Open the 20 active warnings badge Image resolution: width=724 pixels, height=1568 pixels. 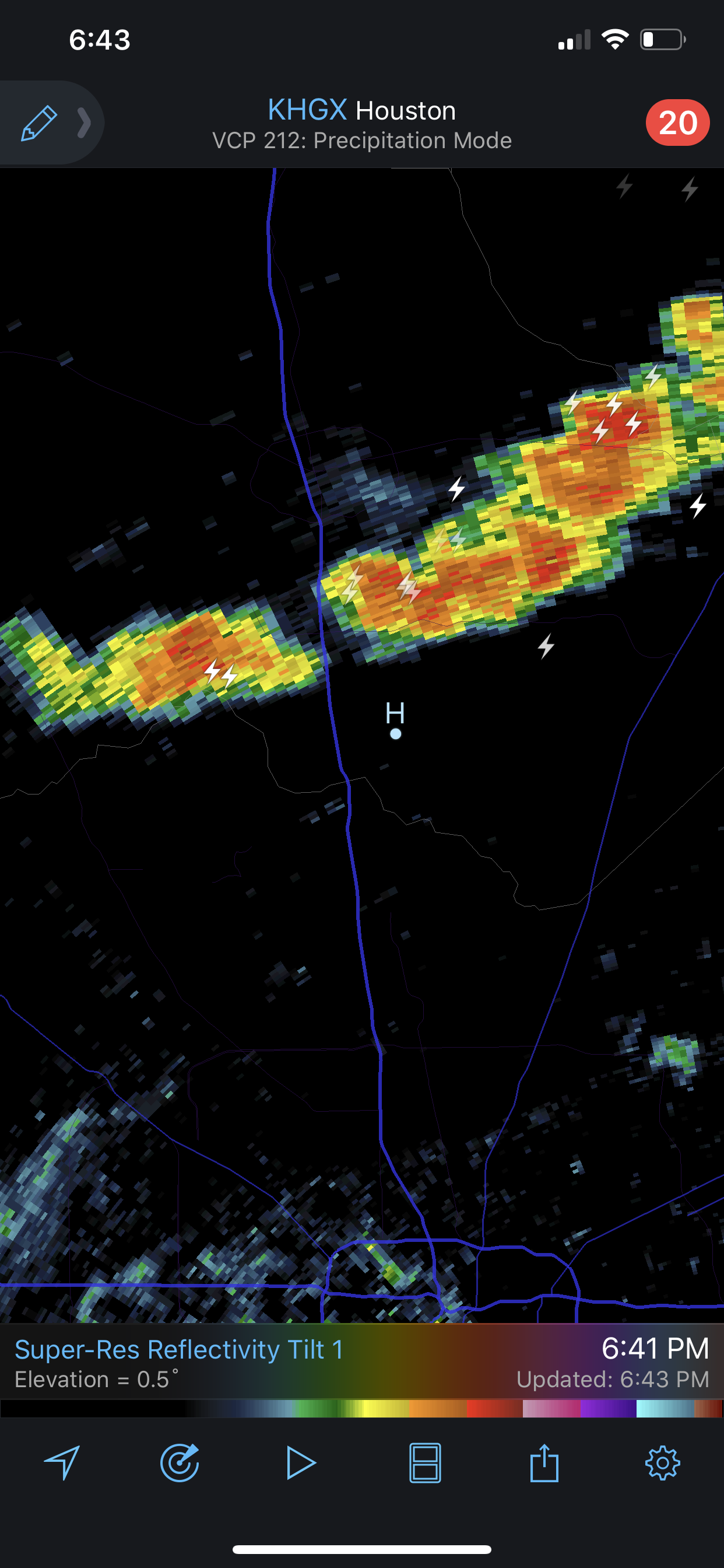pos(677,123)
